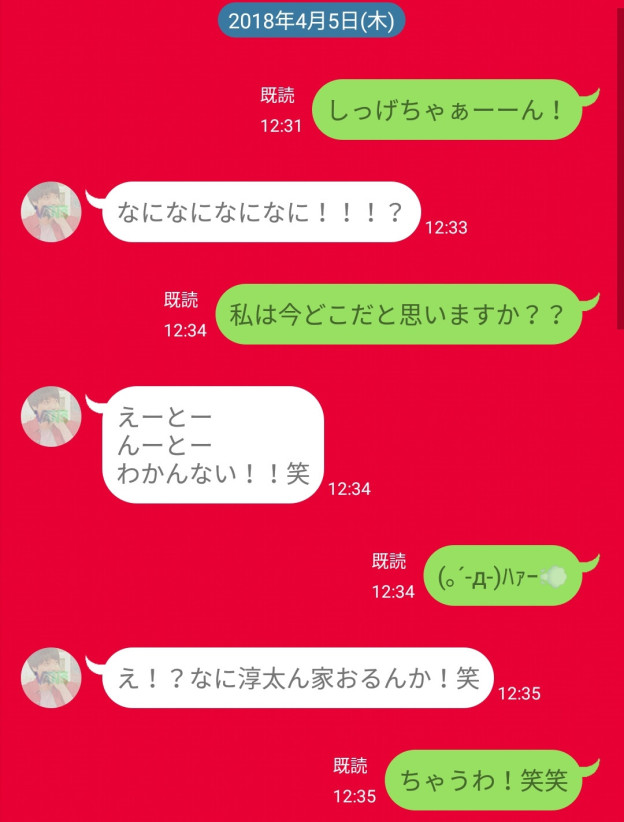Open sender's avatar beside なになになになに message
The height and width of the screenshot is (822, 624).
click(x=51, y=212)
